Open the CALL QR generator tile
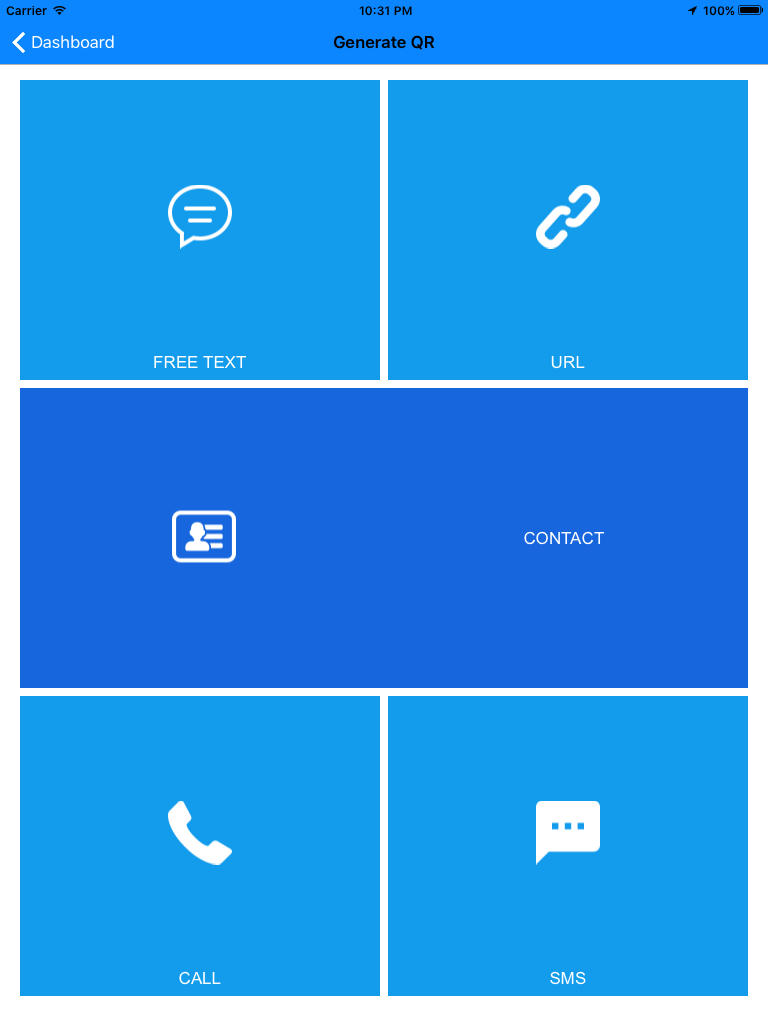 [x=199, y=845]
